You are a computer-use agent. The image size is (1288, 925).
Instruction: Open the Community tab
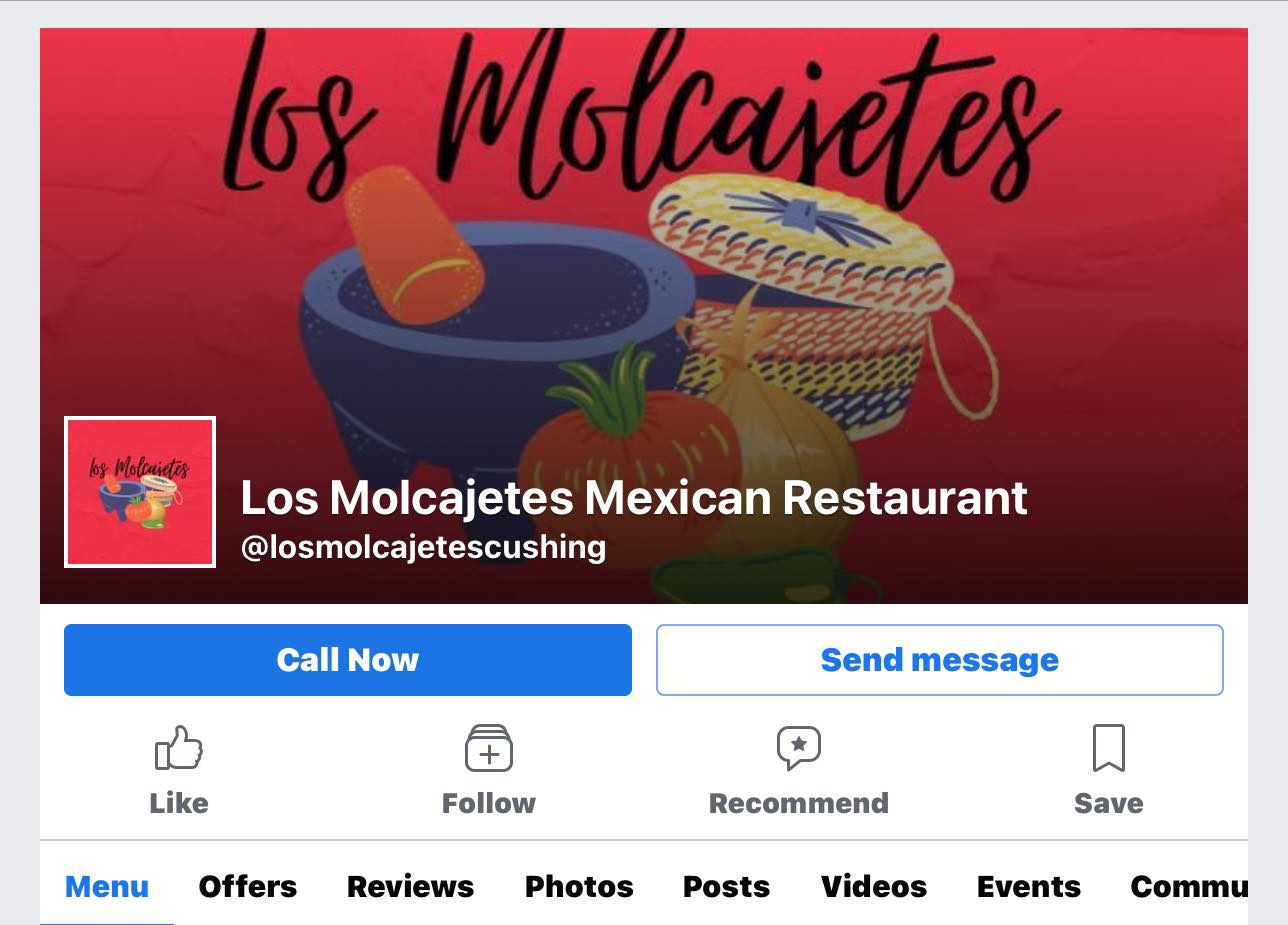pyautogui.click(x=1188, y=886)
